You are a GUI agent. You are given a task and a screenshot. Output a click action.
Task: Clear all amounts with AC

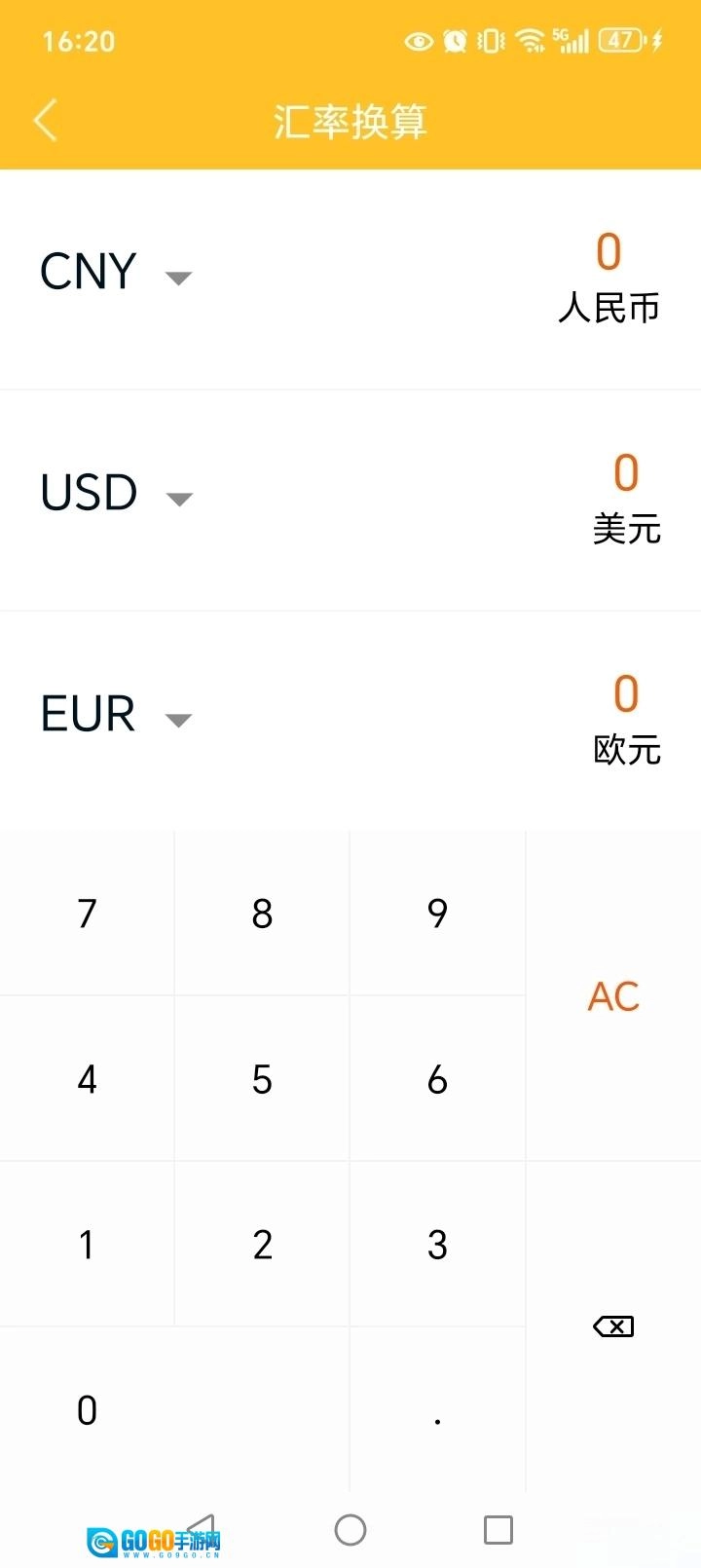point(613,996)
